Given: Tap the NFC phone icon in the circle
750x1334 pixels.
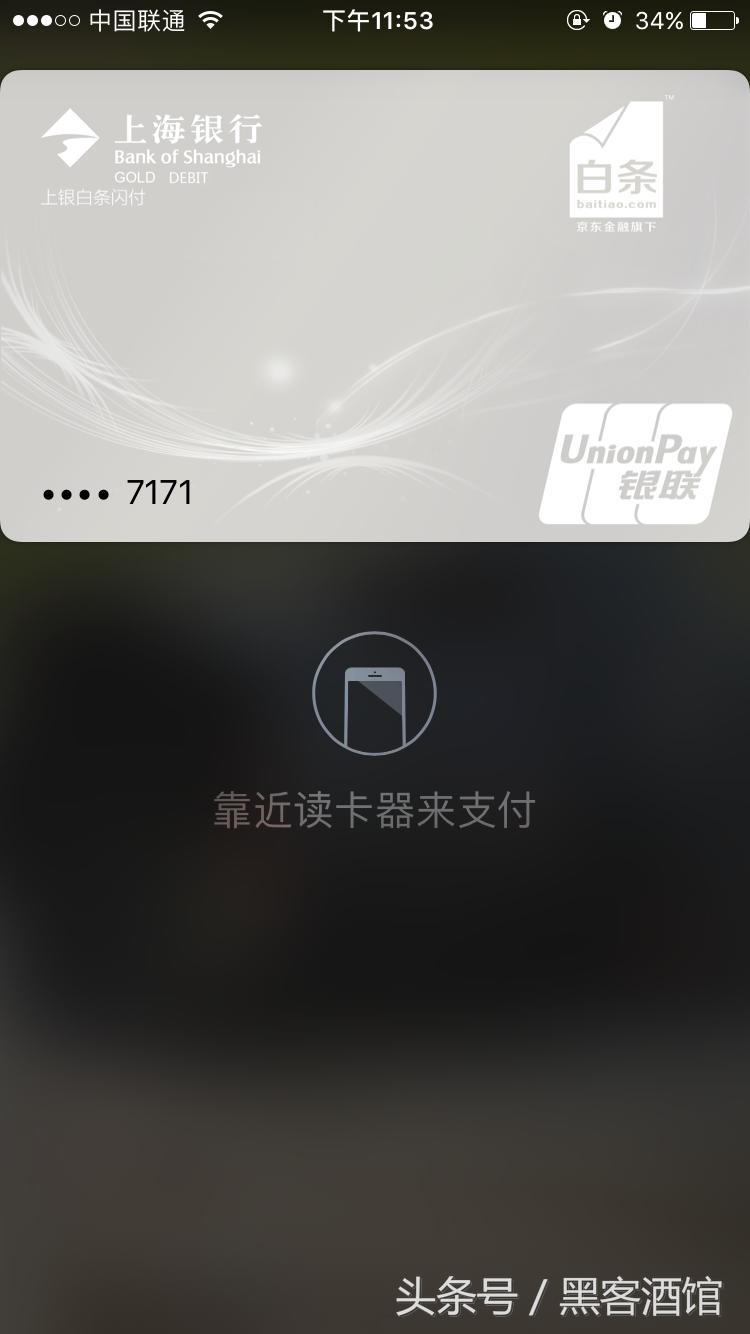Looking at the screenshot, I should click(x=374, y=693).
